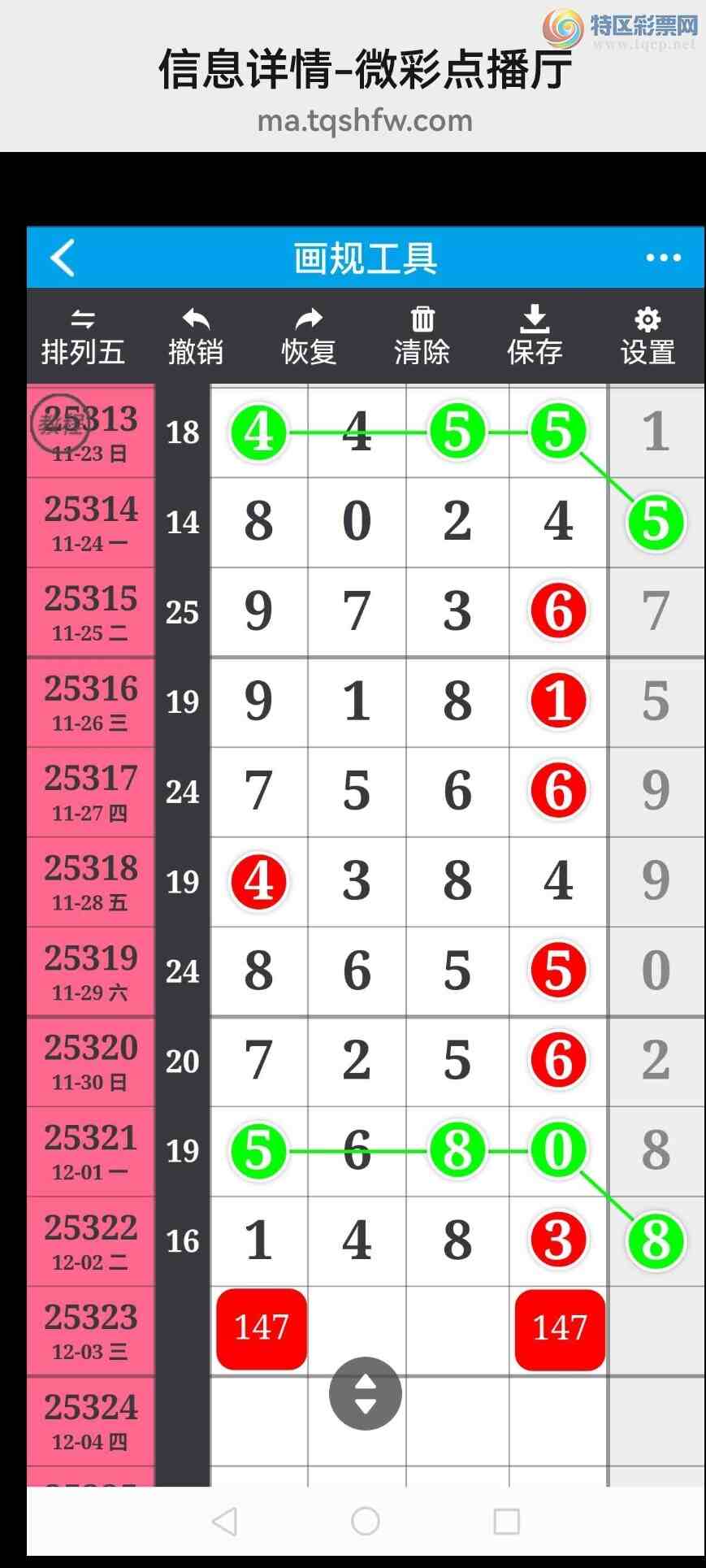This screenshot has height=1568, width=706.
Task: Save the chart with 保存
Action: pyautogui.click(x=535, y=337)
